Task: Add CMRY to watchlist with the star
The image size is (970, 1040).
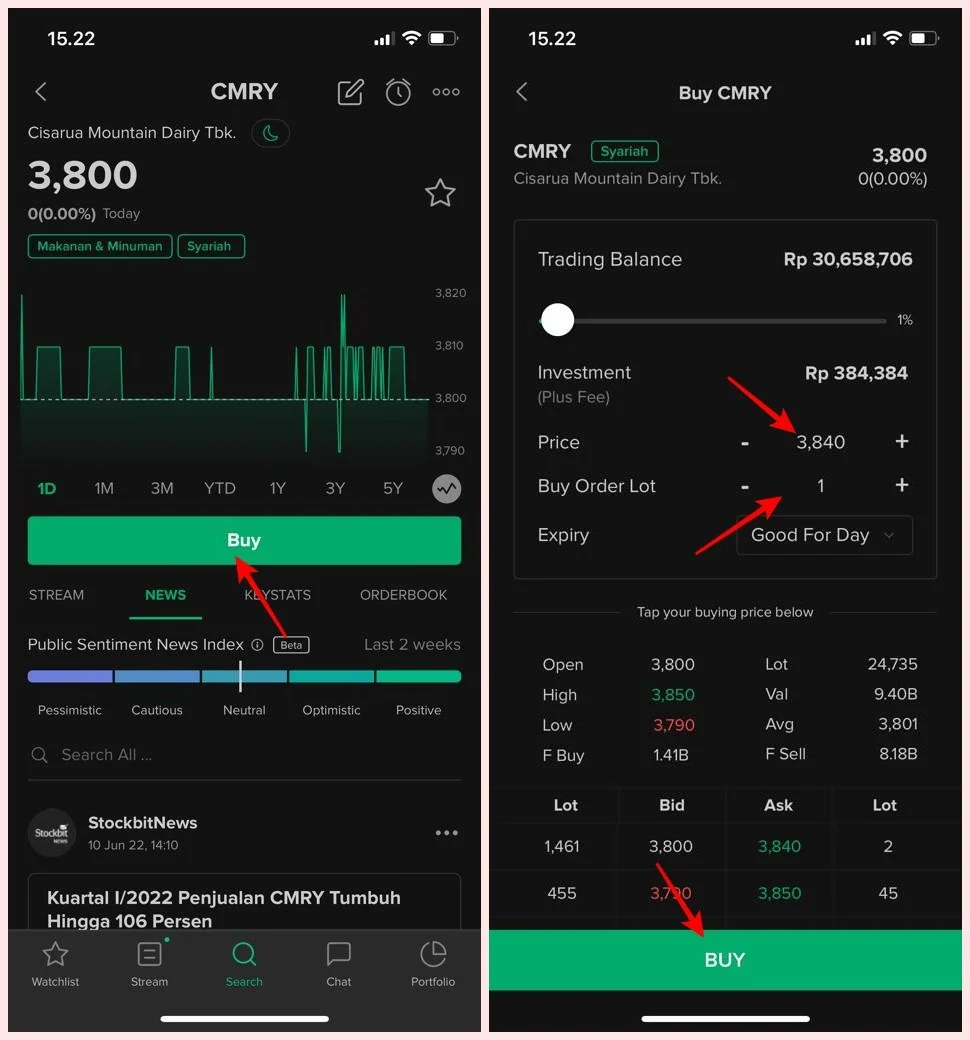Action: tap(440, 193)
